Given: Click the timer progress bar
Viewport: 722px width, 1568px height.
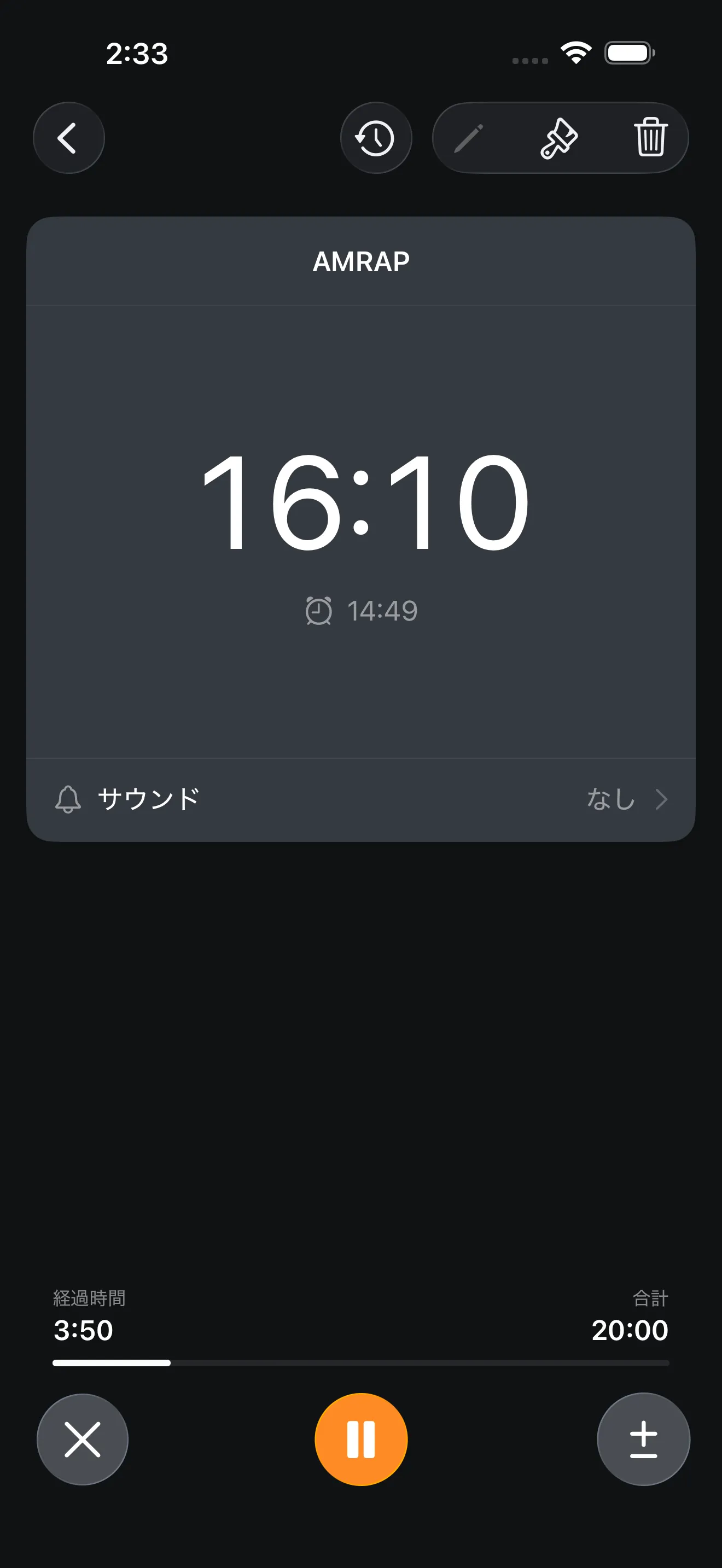Looking at the screenshot, I should tap(361, 1363).
